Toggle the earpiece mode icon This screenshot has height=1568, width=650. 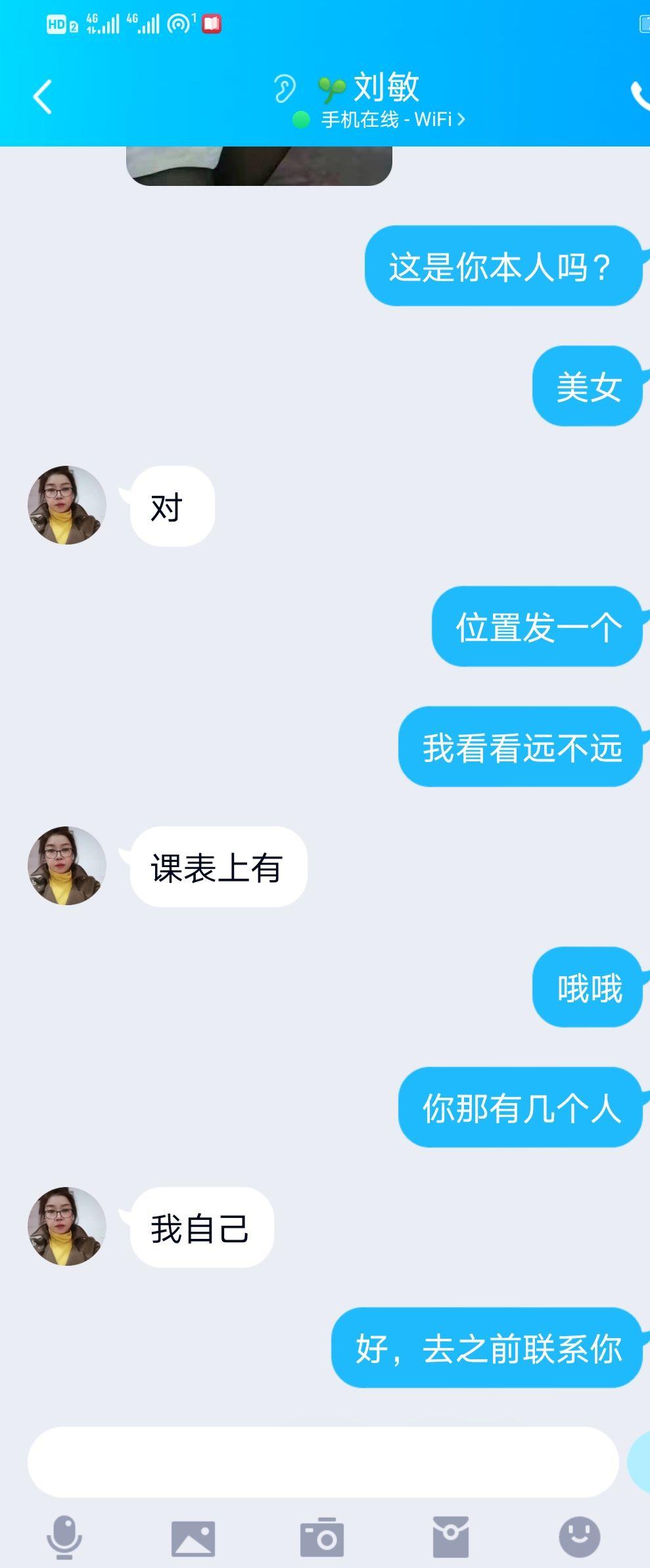pos(285,89)
